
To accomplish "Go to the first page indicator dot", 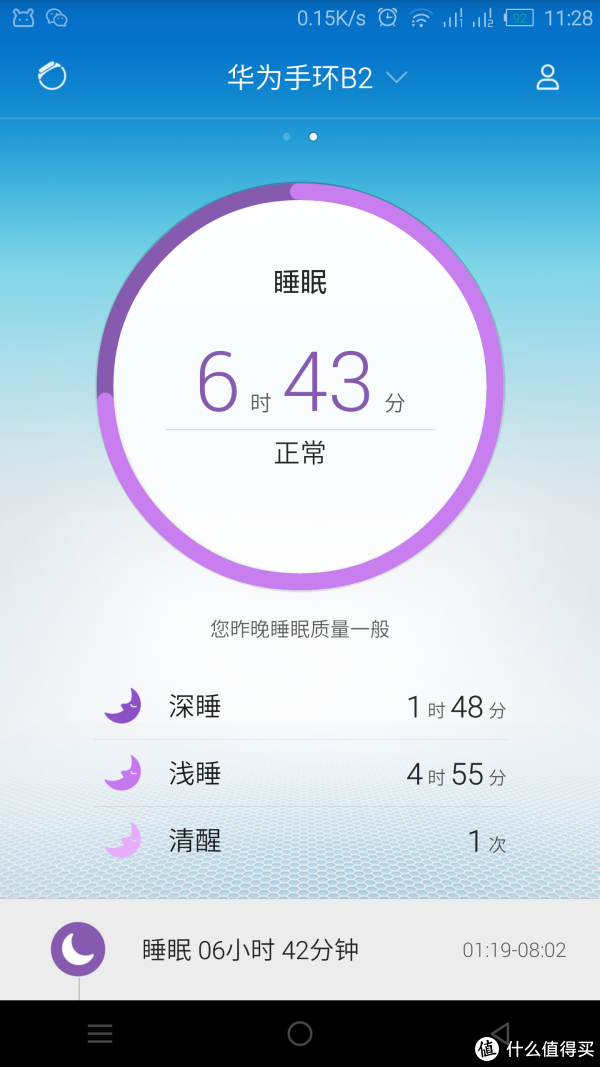I will point(286,137).
